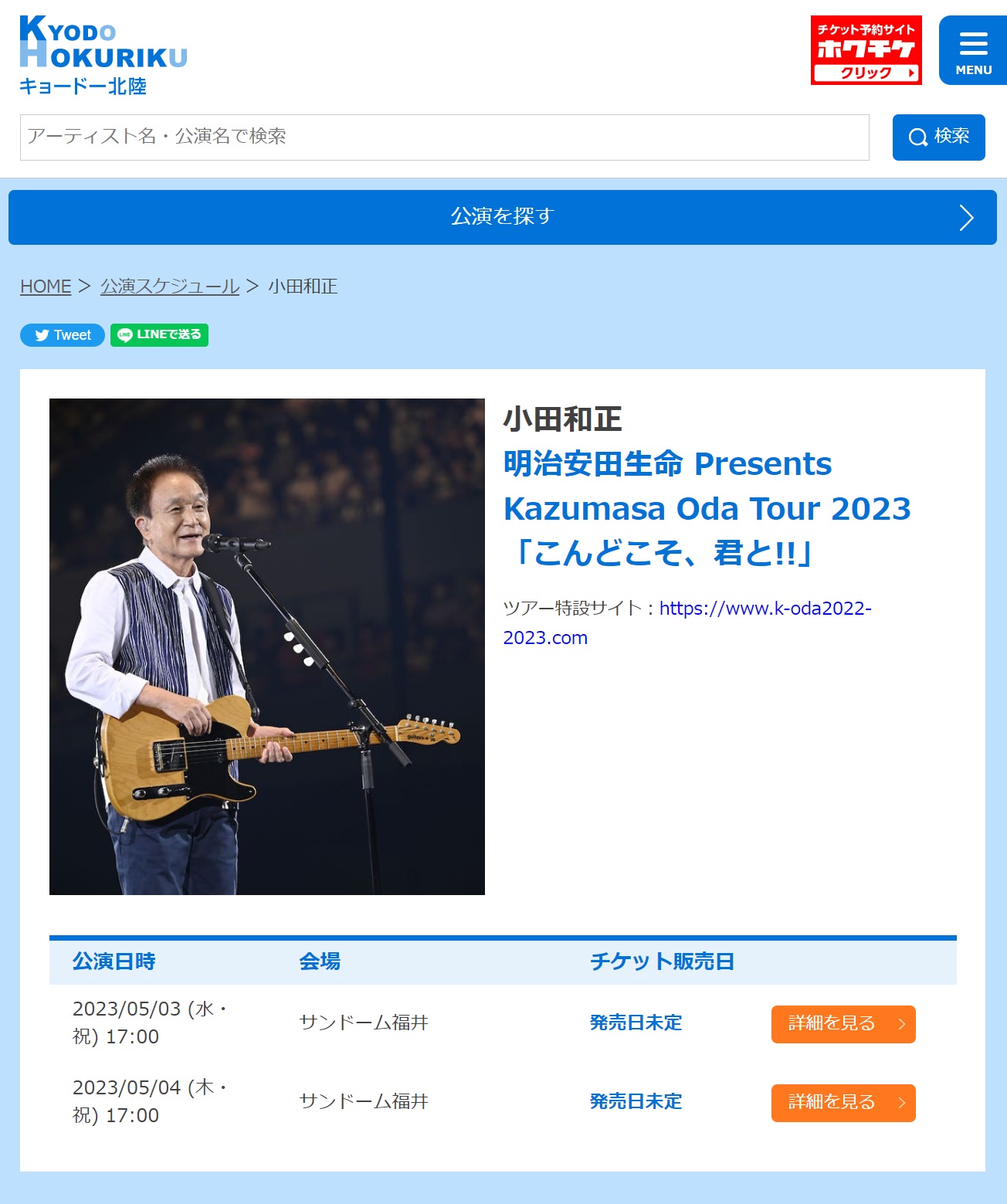Open the Kyodo Hokuriku logo homepage link
This screenshot has width=1007, height=1204.
(x=103, y=55)
